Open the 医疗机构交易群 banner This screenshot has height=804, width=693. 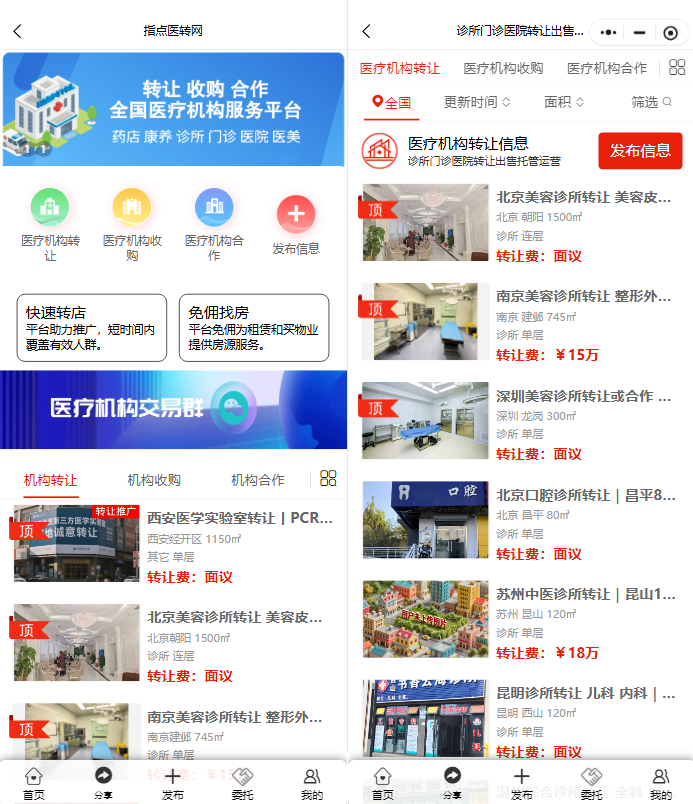174,409
